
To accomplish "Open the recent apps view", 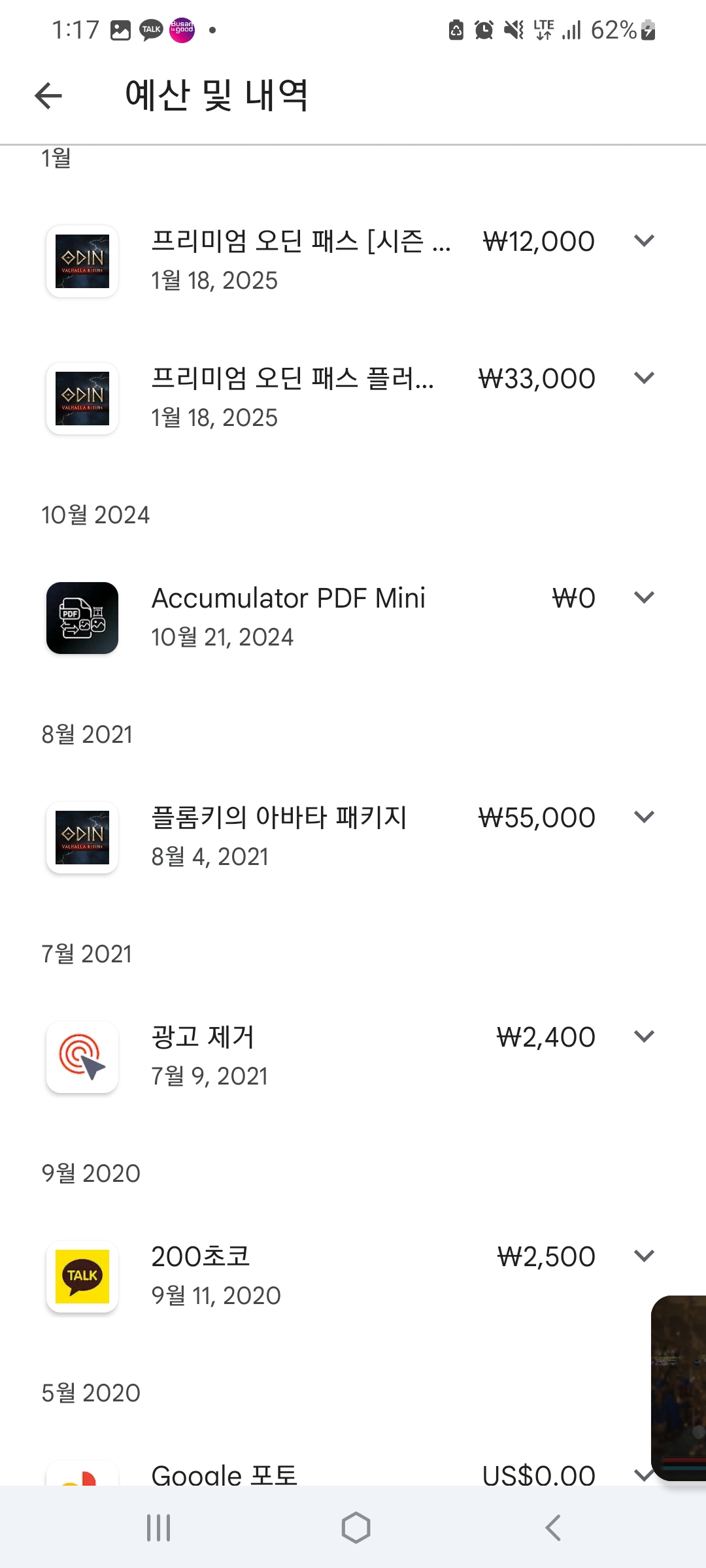I will (x=159, y=1528).
